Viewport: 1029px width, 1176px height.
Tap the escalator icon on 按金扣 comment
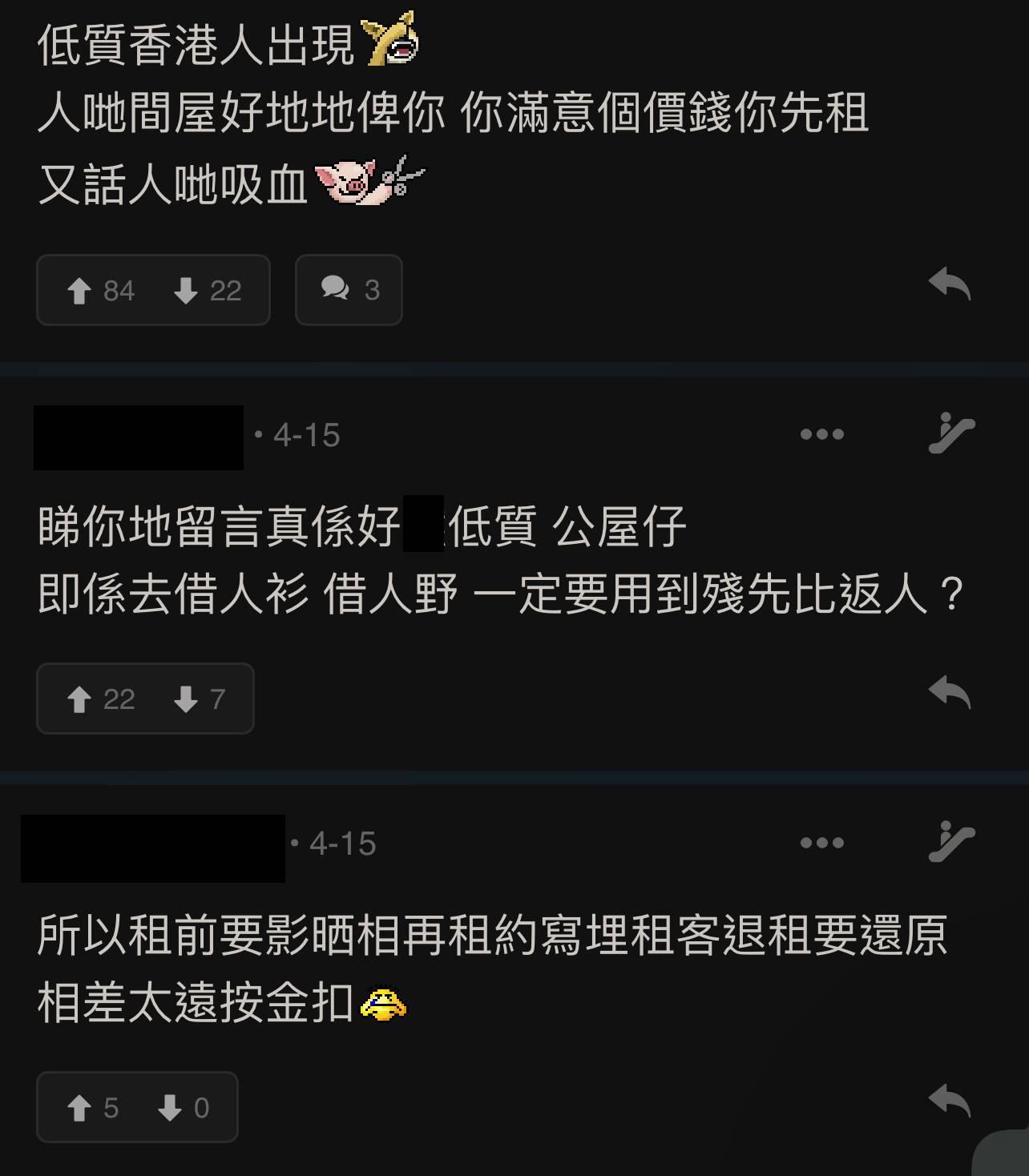click(x=950, y=842)
